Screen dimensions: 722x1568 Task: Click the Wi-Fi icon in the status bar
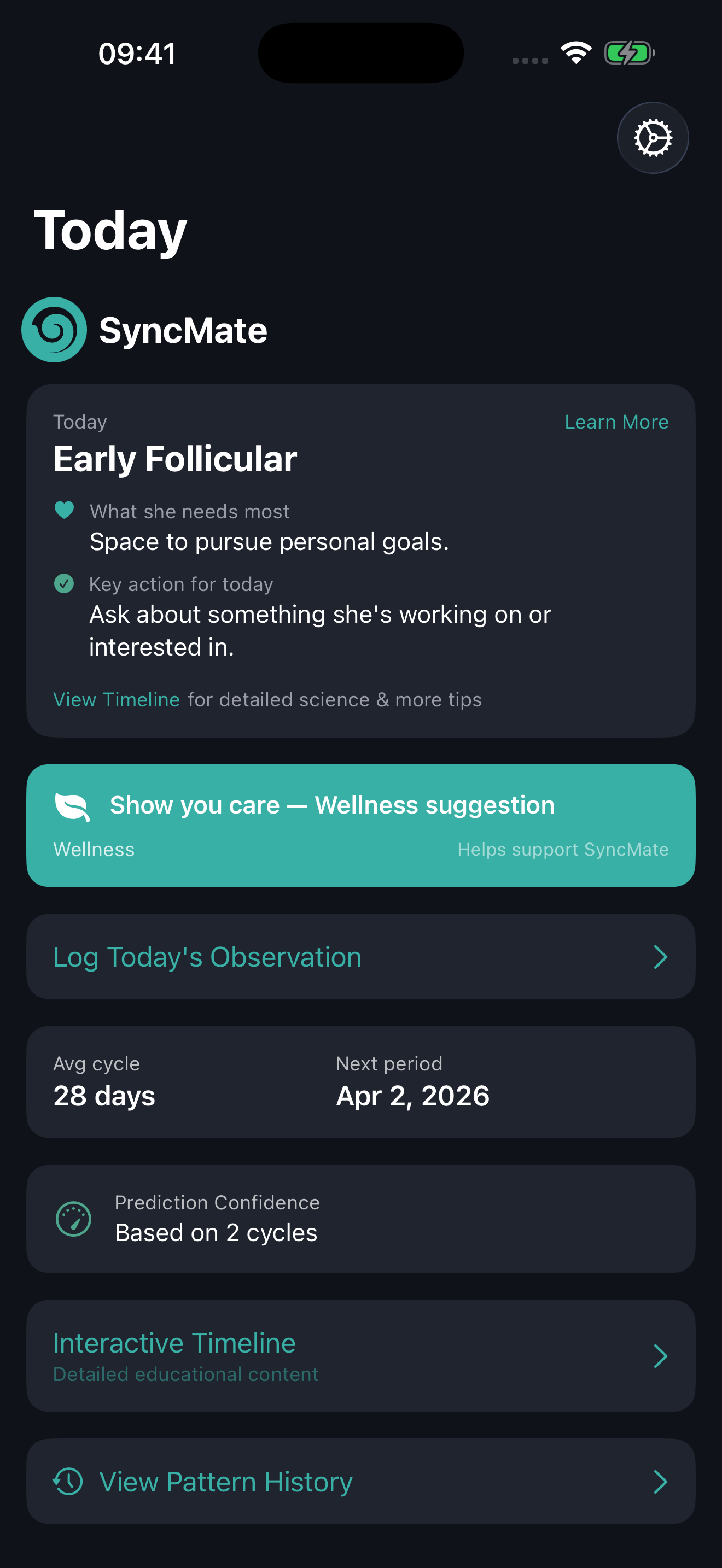pyautogui.click(x=577, y=52)
